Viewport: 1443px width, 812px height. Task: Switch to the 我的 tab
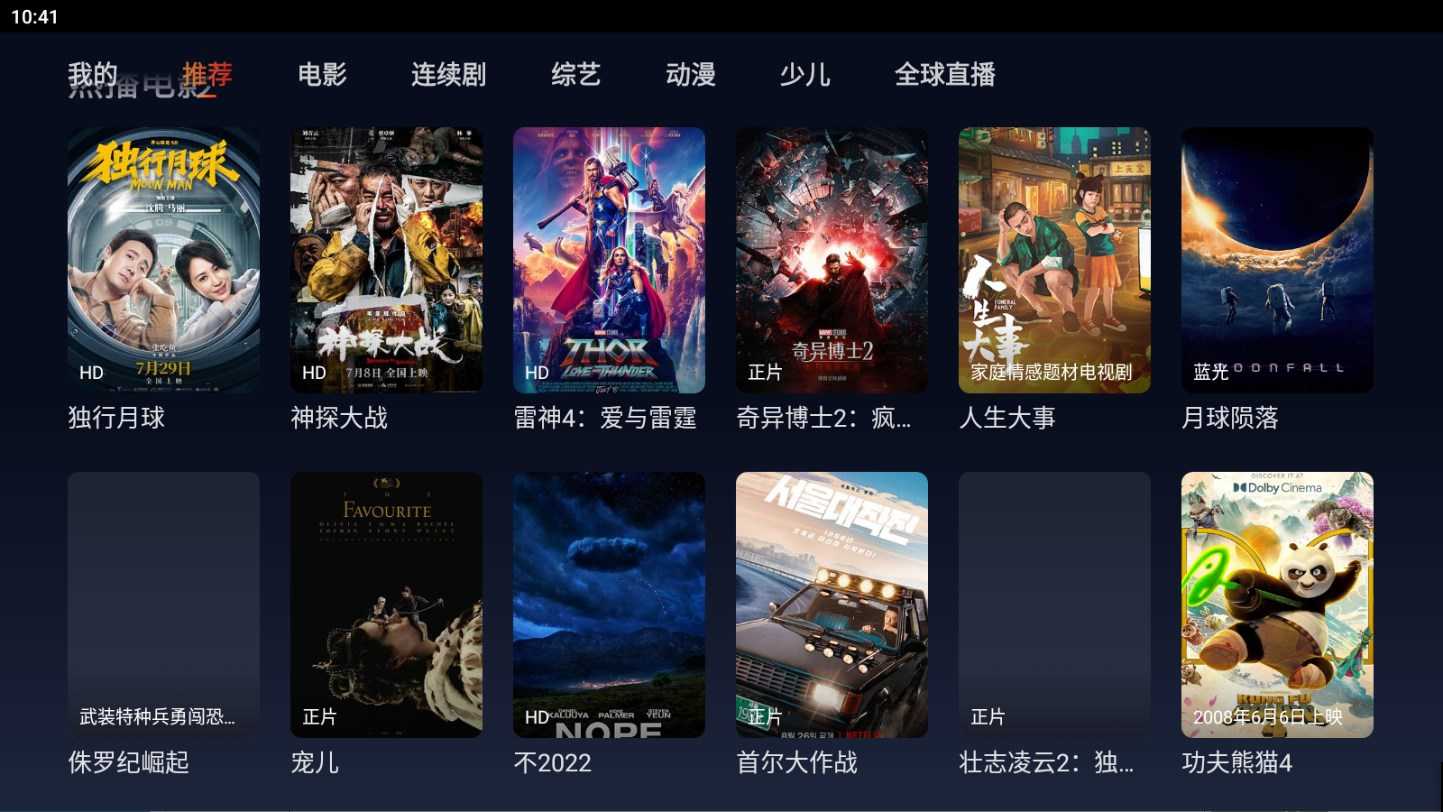[93, 74]
